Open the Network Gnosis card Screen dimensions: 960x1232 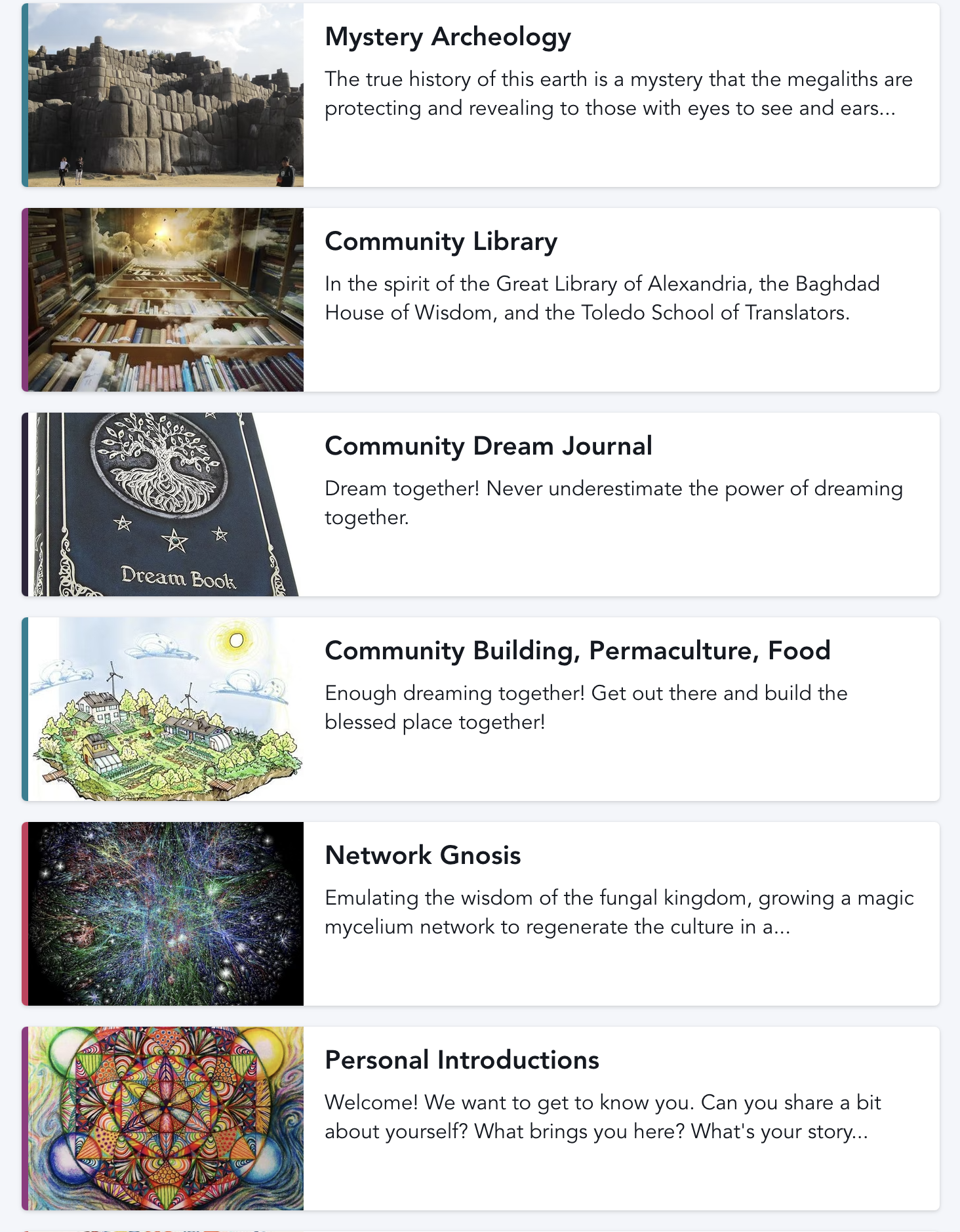tap(422, 856)
